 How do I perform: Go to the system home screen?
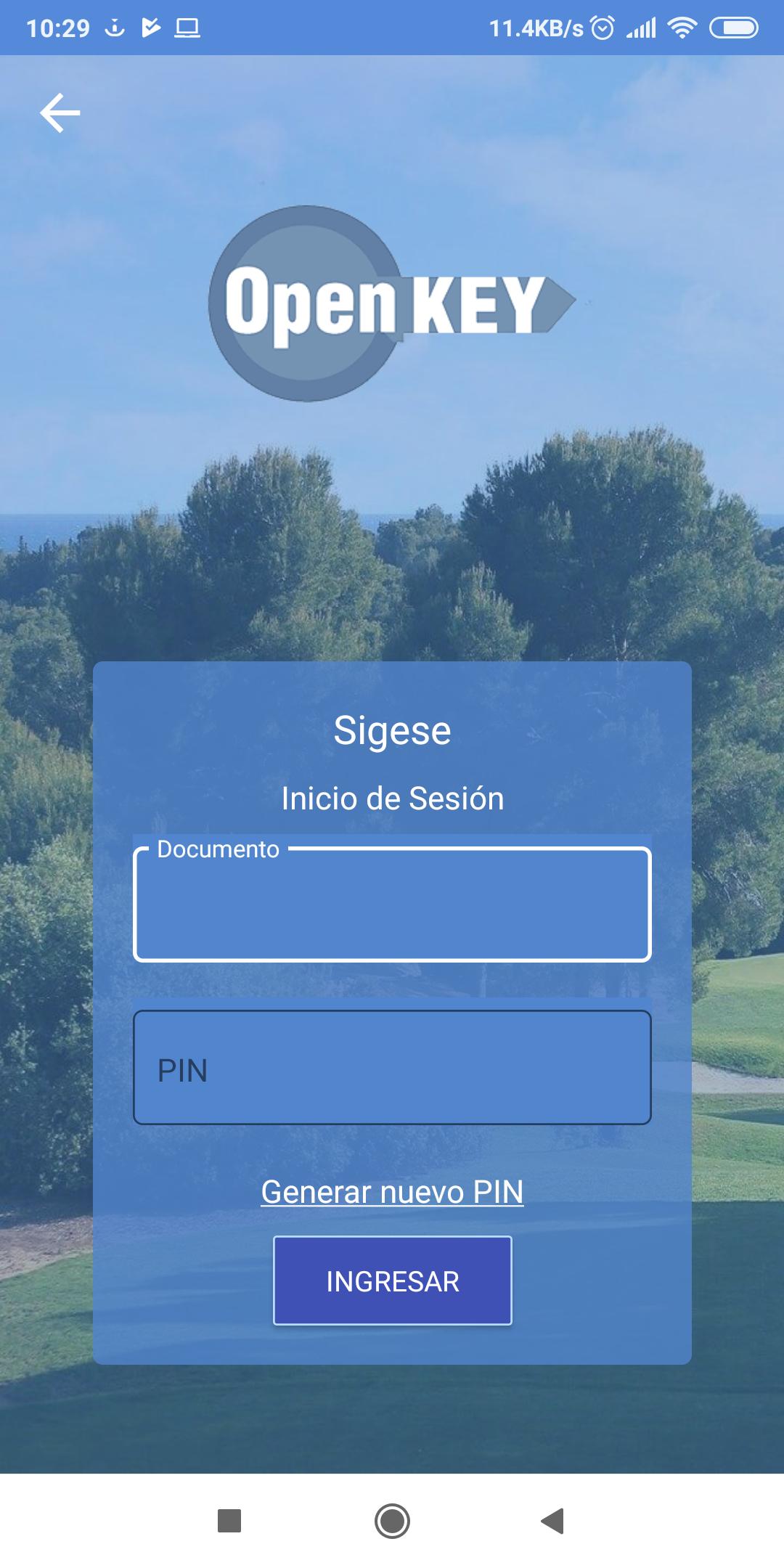point(392,1521)
